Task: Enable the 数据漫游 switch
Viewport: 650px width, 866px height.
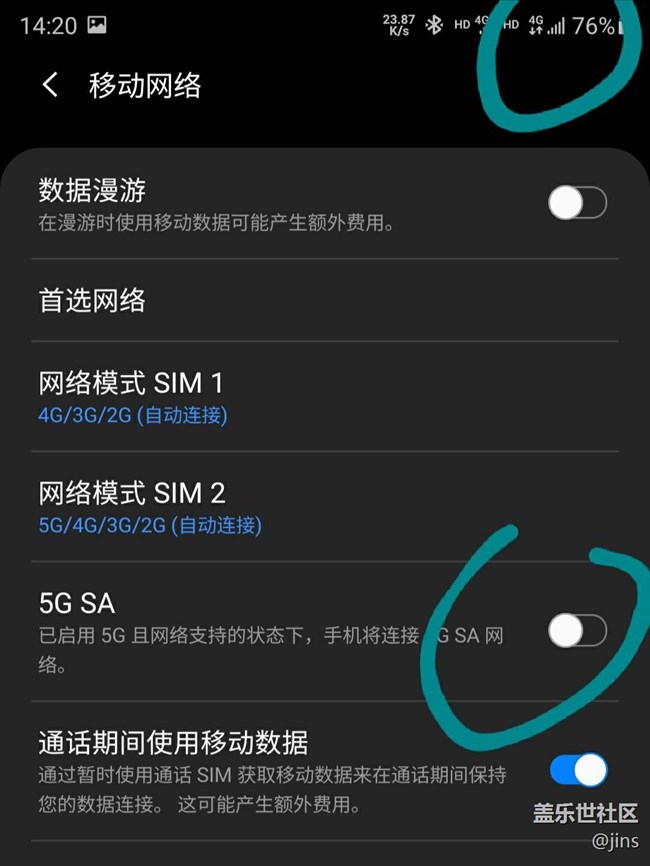Action: click(x=577, y=203)
